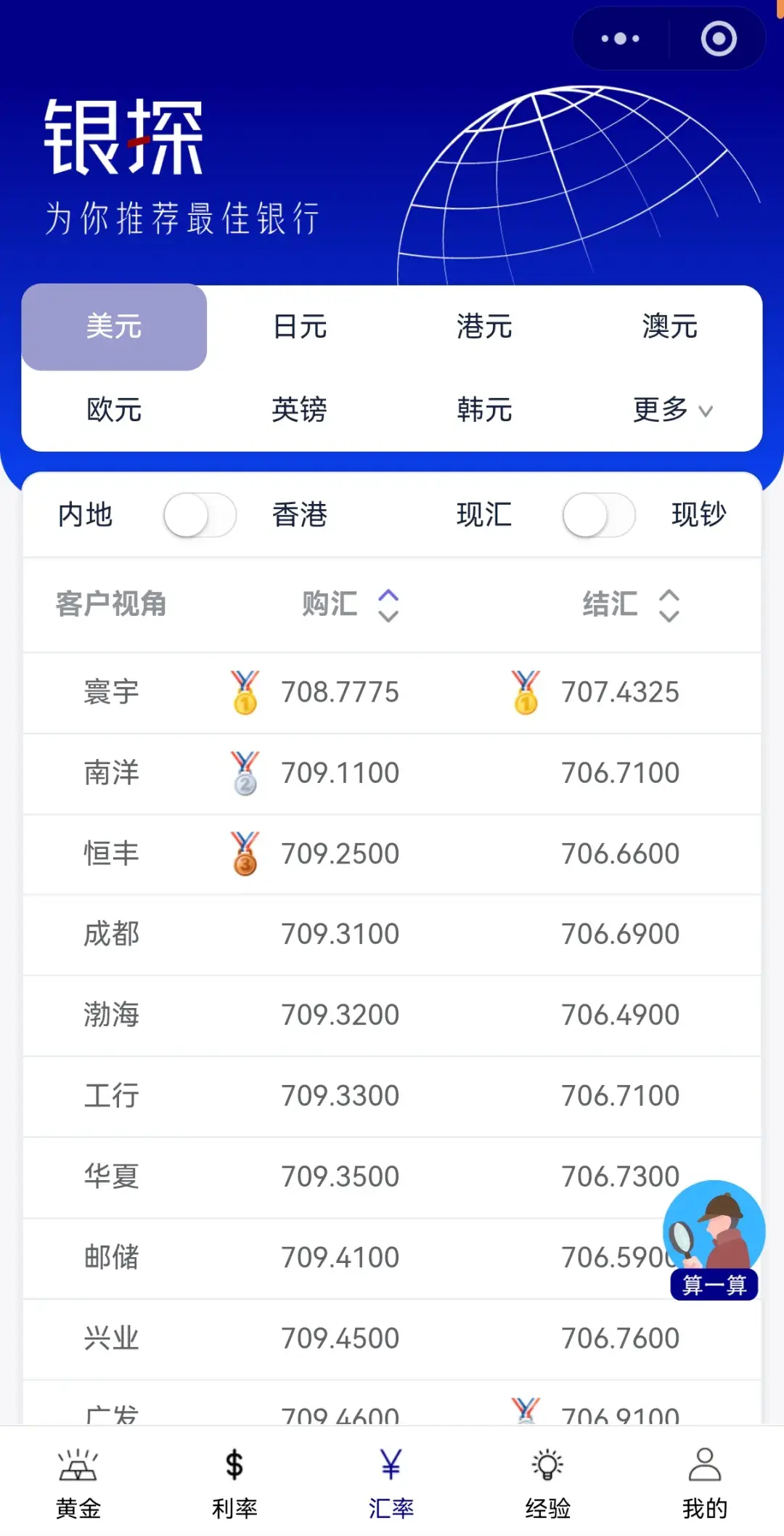The width and height of the screenshot is (784, 1536).
Task: Click the gold medal icon beside 寰宇
Action: 245,691
